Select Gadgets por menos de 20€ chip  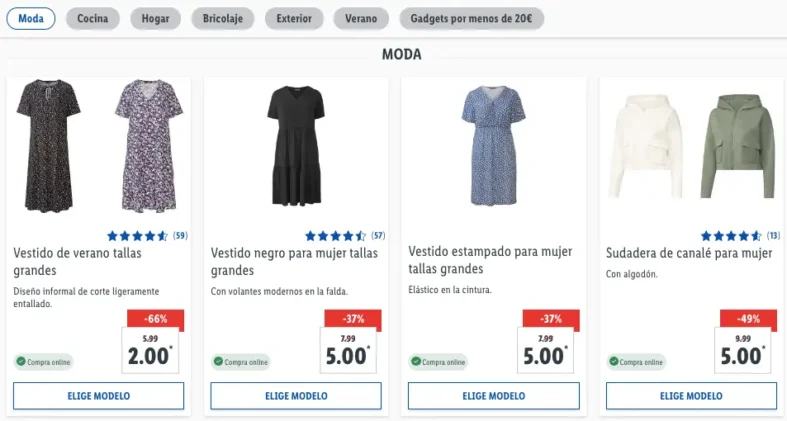coord(471,18)
